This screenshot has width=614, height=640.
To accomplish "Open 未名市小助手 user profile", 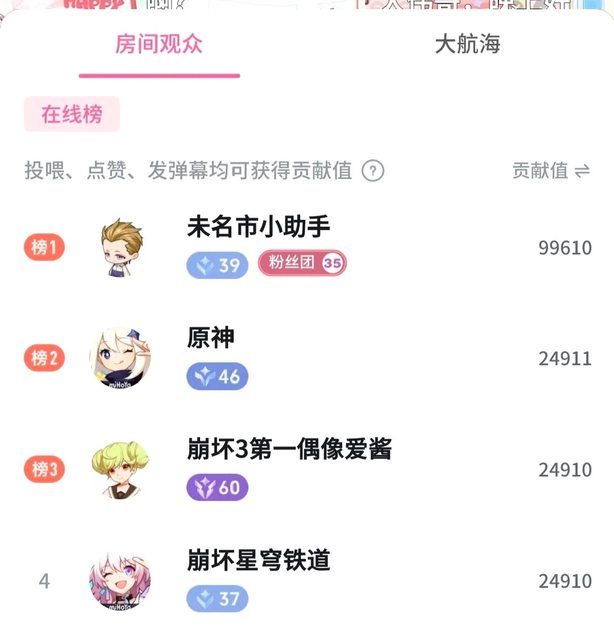I will (x=123, y=247).
